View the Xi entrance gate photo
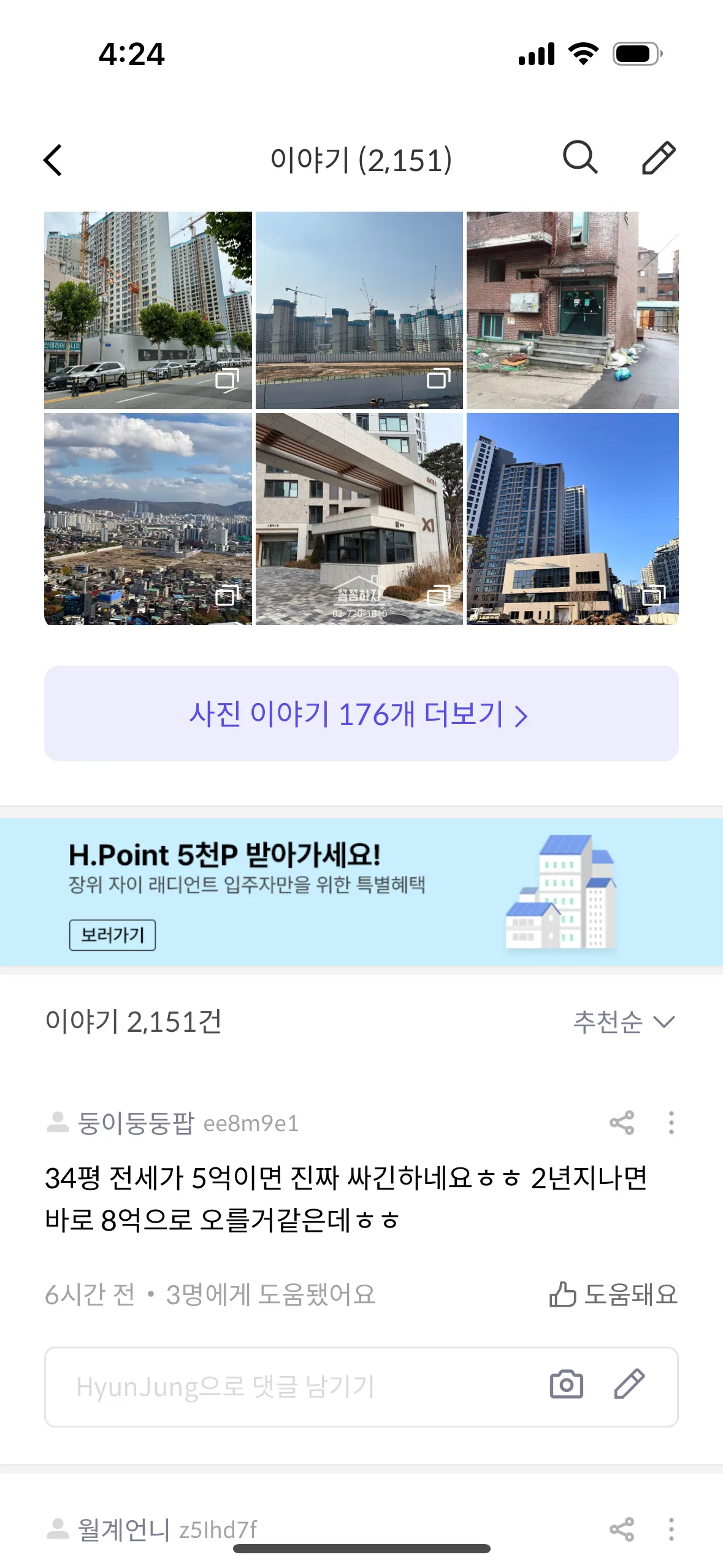The width and height of the screenshot is (723, 1568). click(359, 519)
